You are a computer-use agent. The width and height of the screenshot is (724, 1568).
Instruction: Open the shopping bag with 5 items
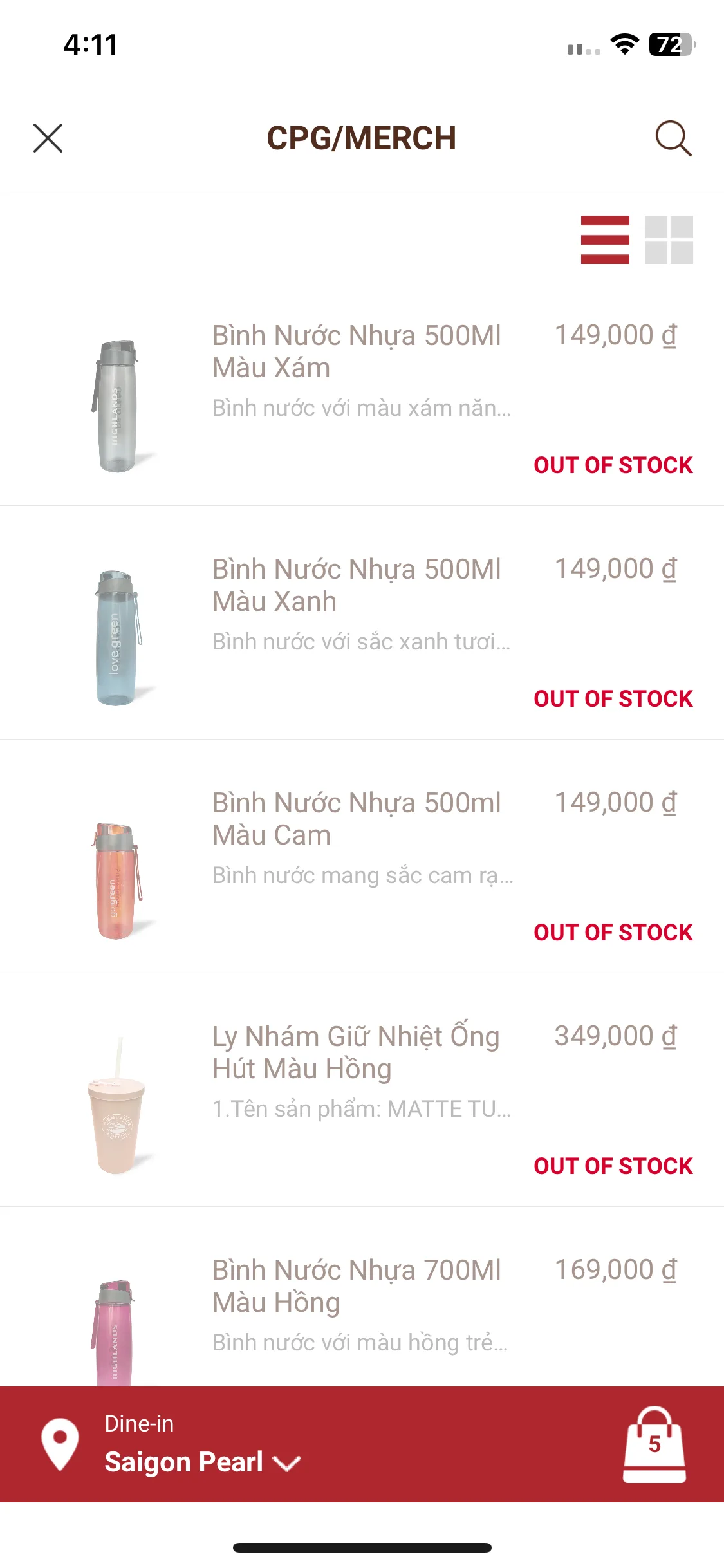(654, 1445)
